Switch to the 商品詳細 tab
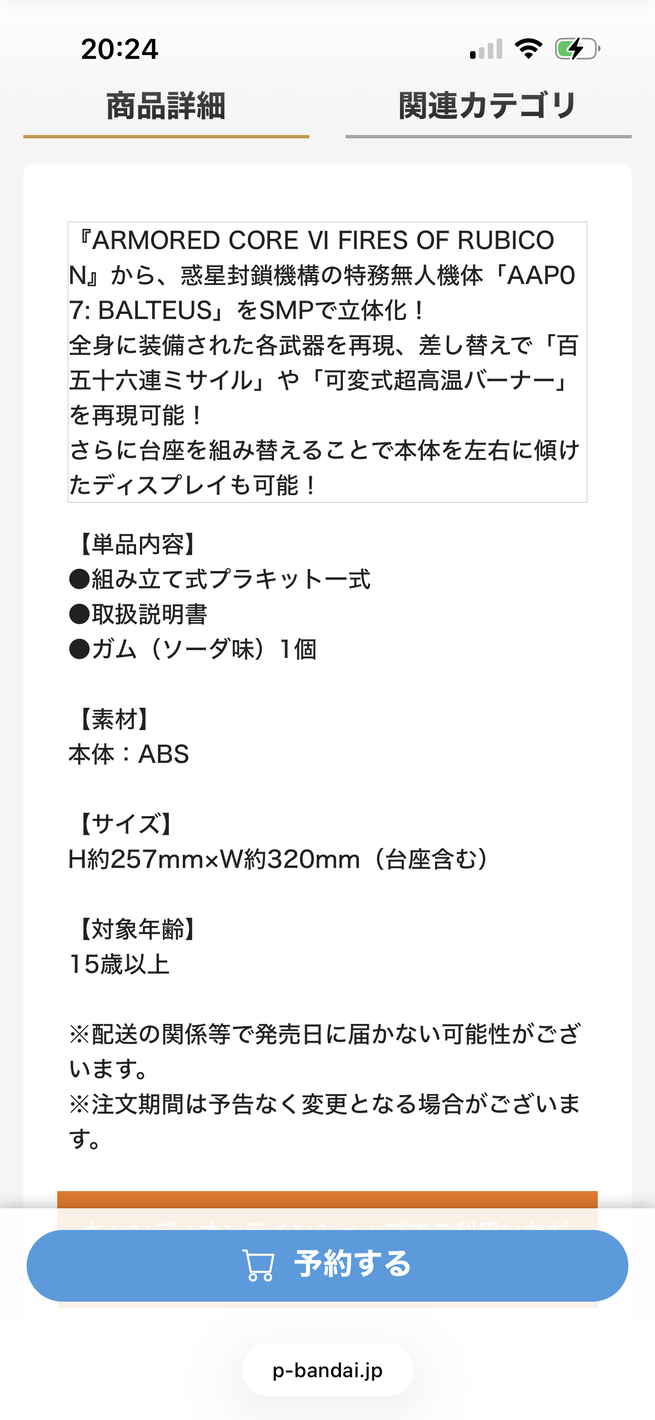 tap(166, 107)
